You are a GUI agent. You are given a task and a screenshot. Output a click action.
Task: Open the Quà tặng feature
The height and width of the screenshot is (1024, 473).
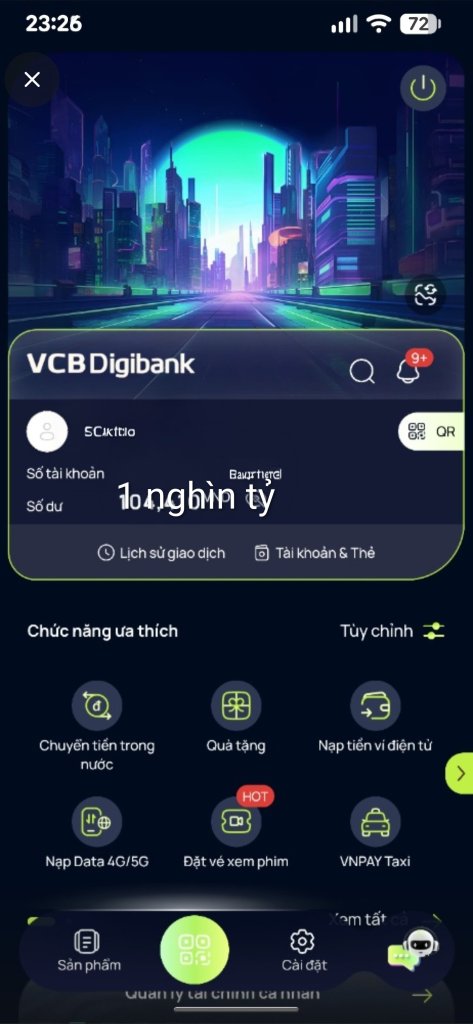point(236,717)
